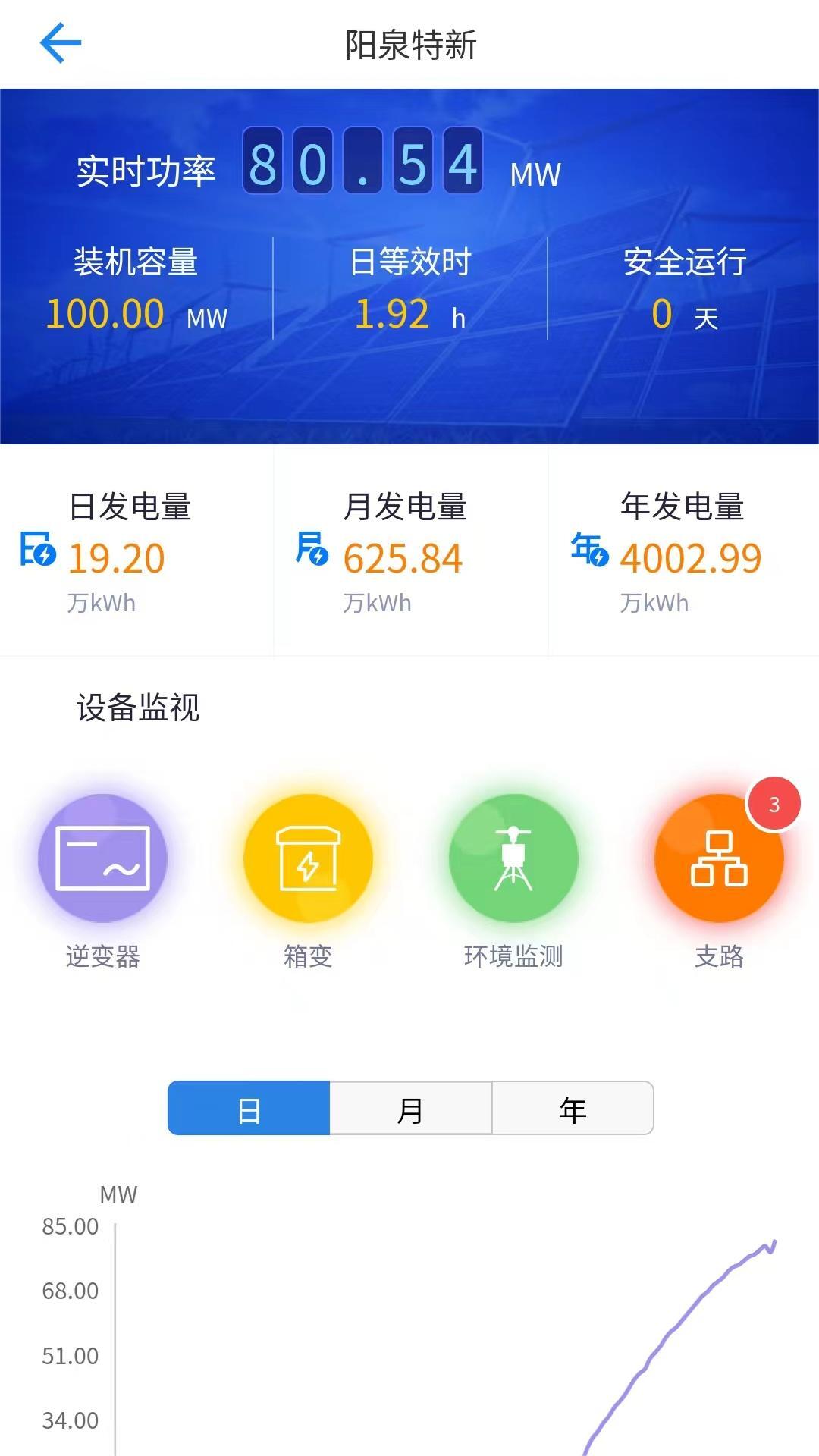
Task: Tap the back arrow to return
Action: tap(59, 42)
